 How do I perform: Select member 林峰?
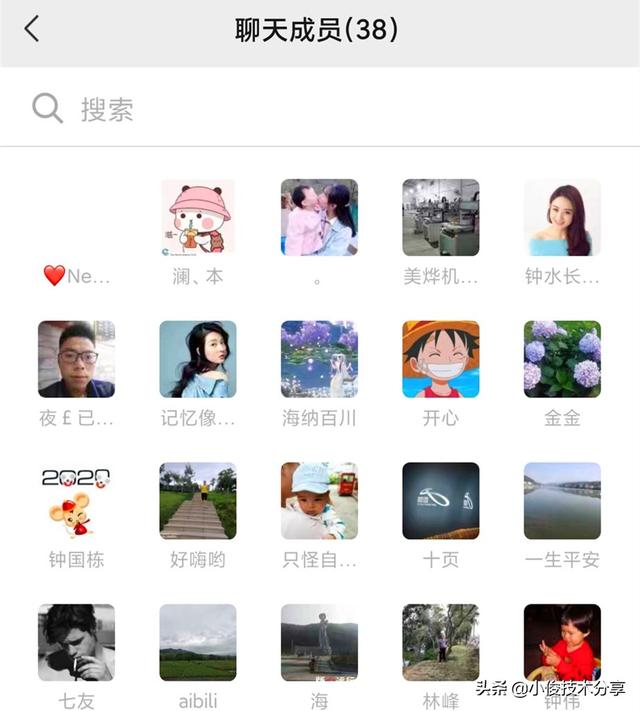[441, 642]
